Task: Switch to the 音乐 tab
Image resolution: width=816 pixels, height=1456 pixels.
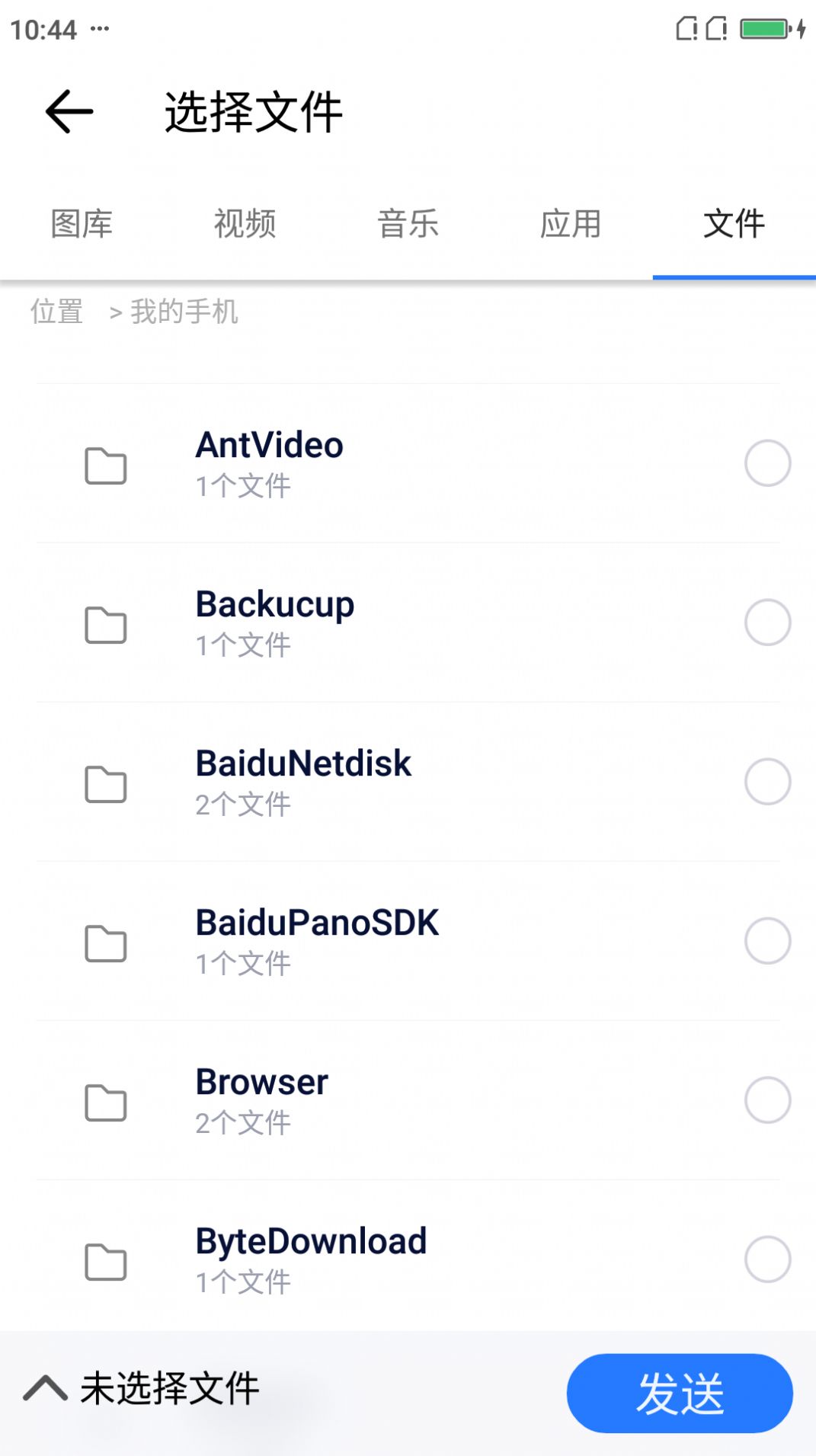Action: (408, 224)
